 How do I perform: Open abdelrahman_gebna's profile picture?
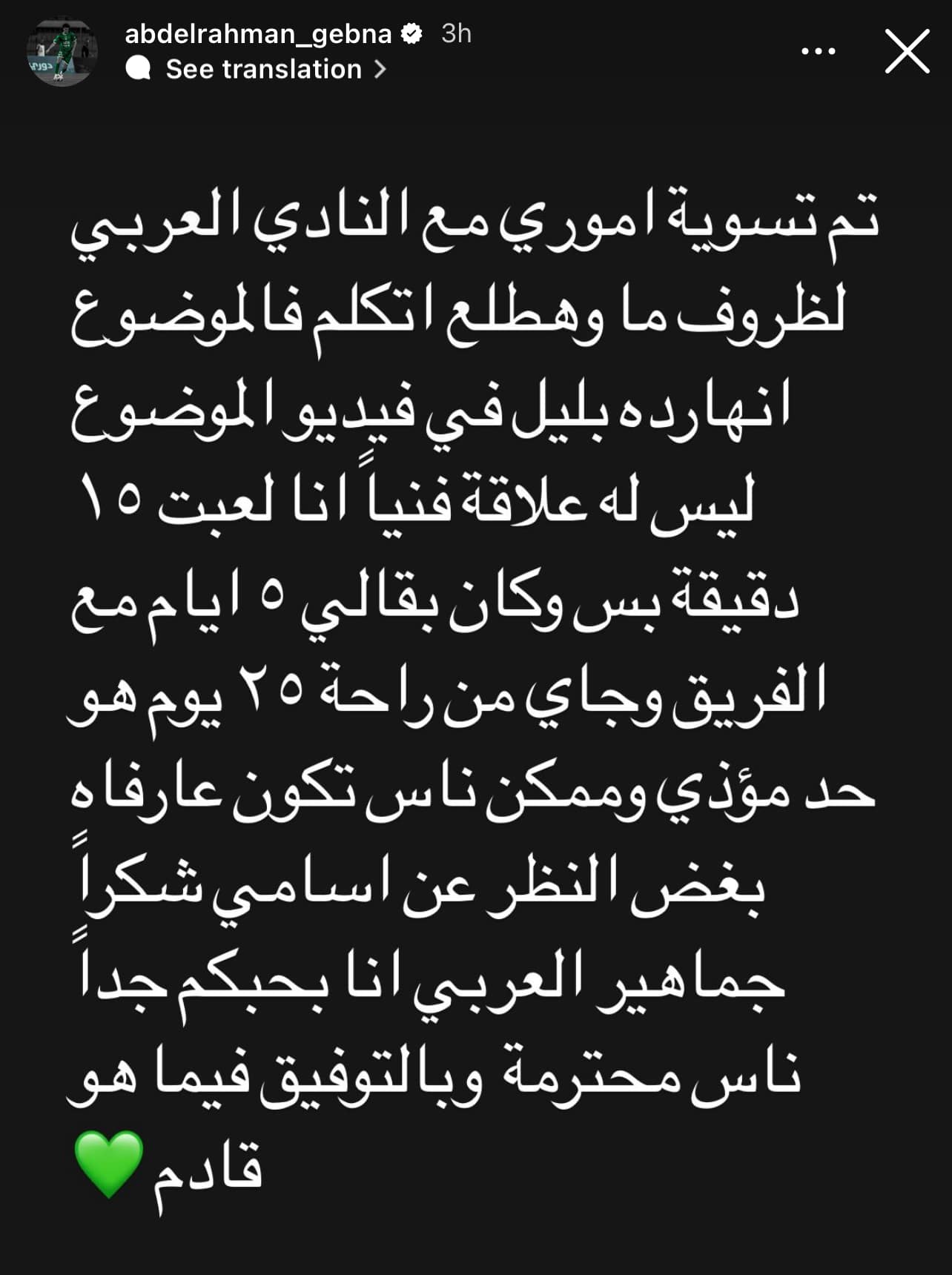click(x=62, y=53)
